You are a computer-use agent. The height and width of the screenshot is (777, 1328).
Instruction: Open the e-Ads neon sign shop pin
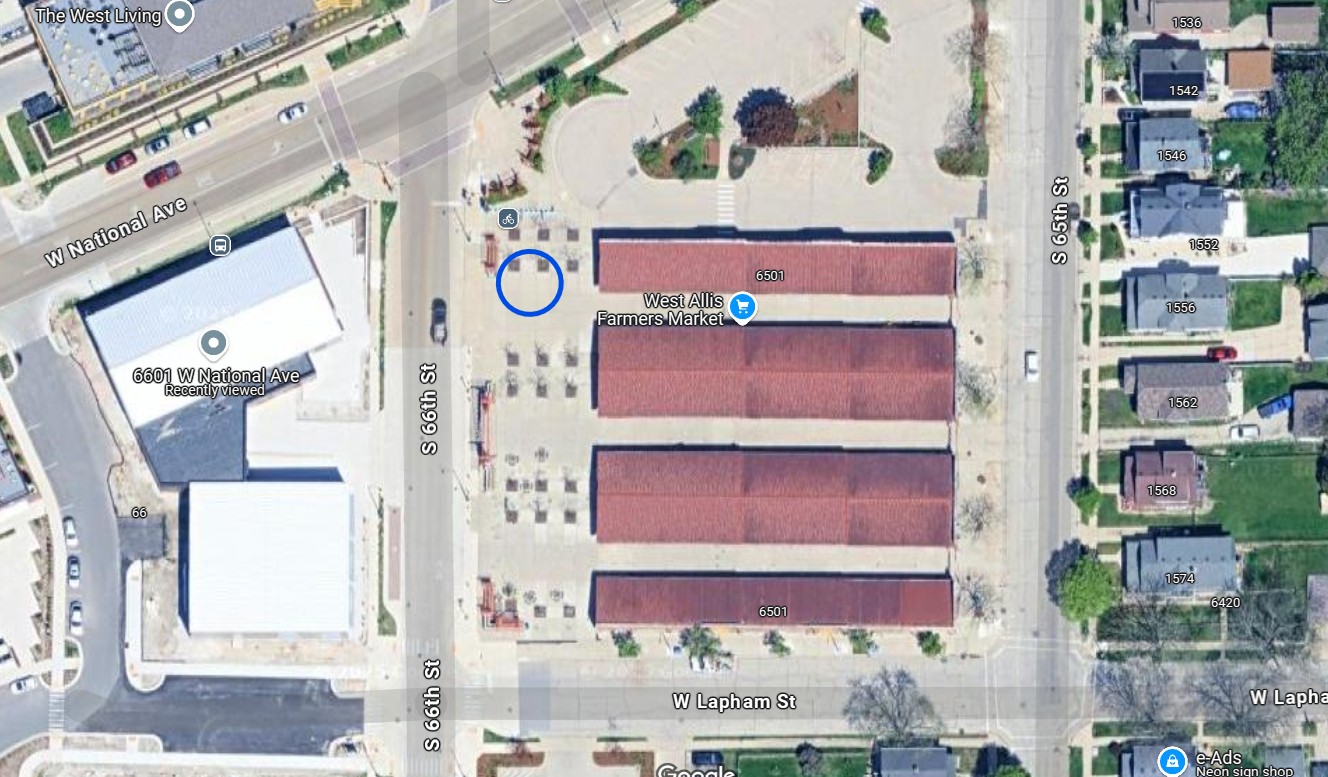(x=1170, y=761)
